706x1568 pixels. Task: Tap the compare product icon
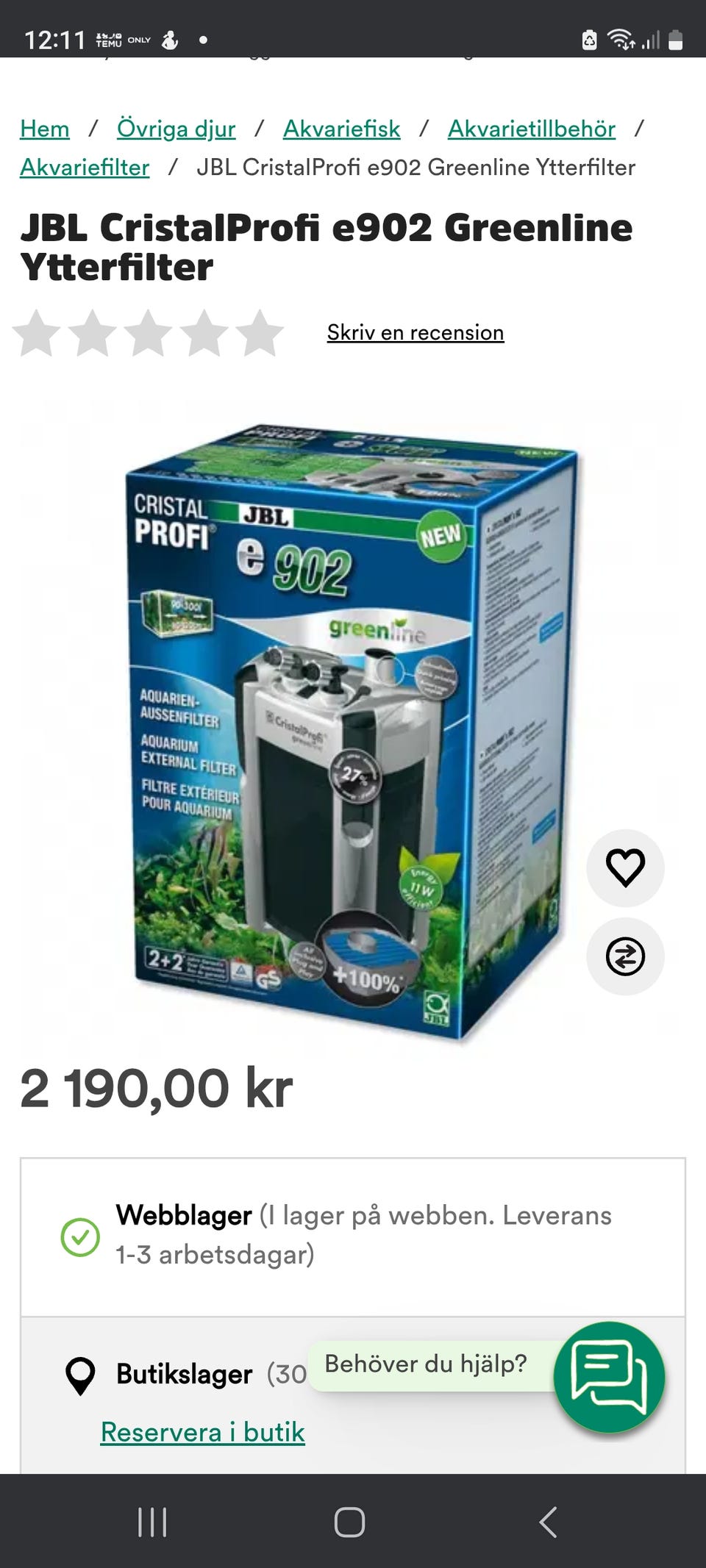[625, 956]
